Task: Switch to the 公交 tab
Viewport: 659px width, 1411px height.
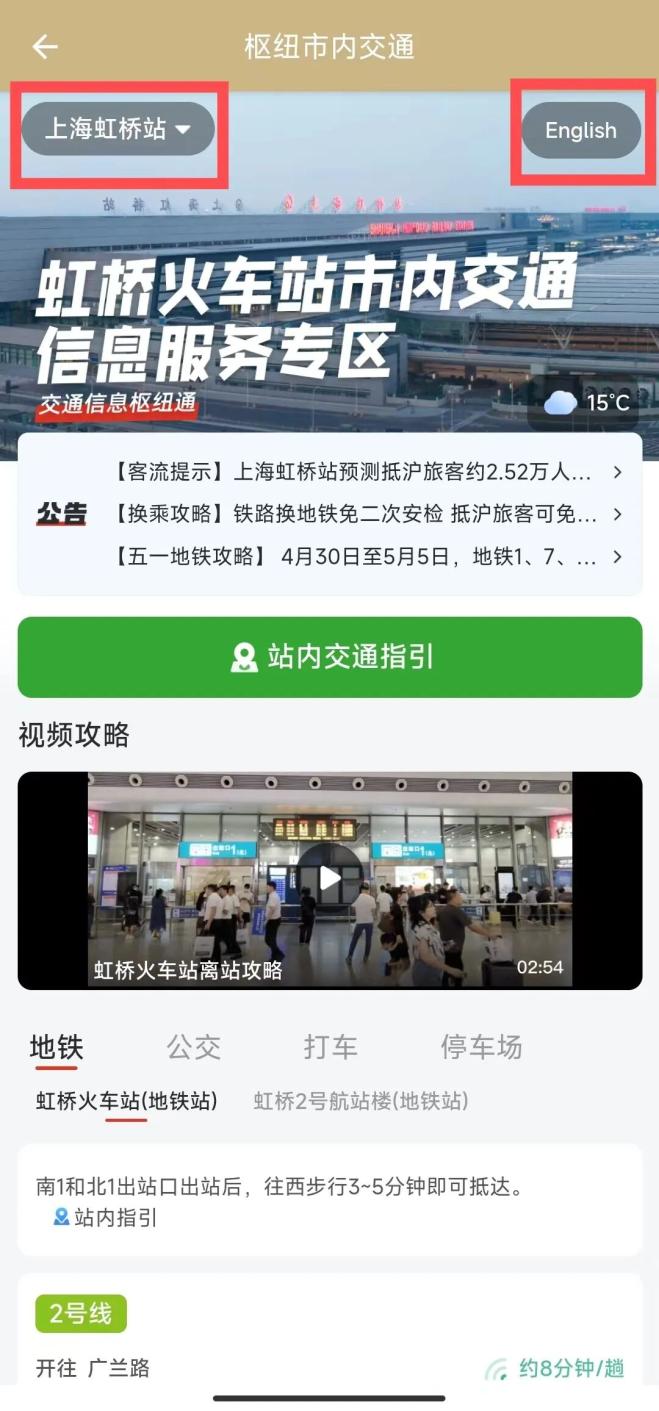Action: [193, 1047]
